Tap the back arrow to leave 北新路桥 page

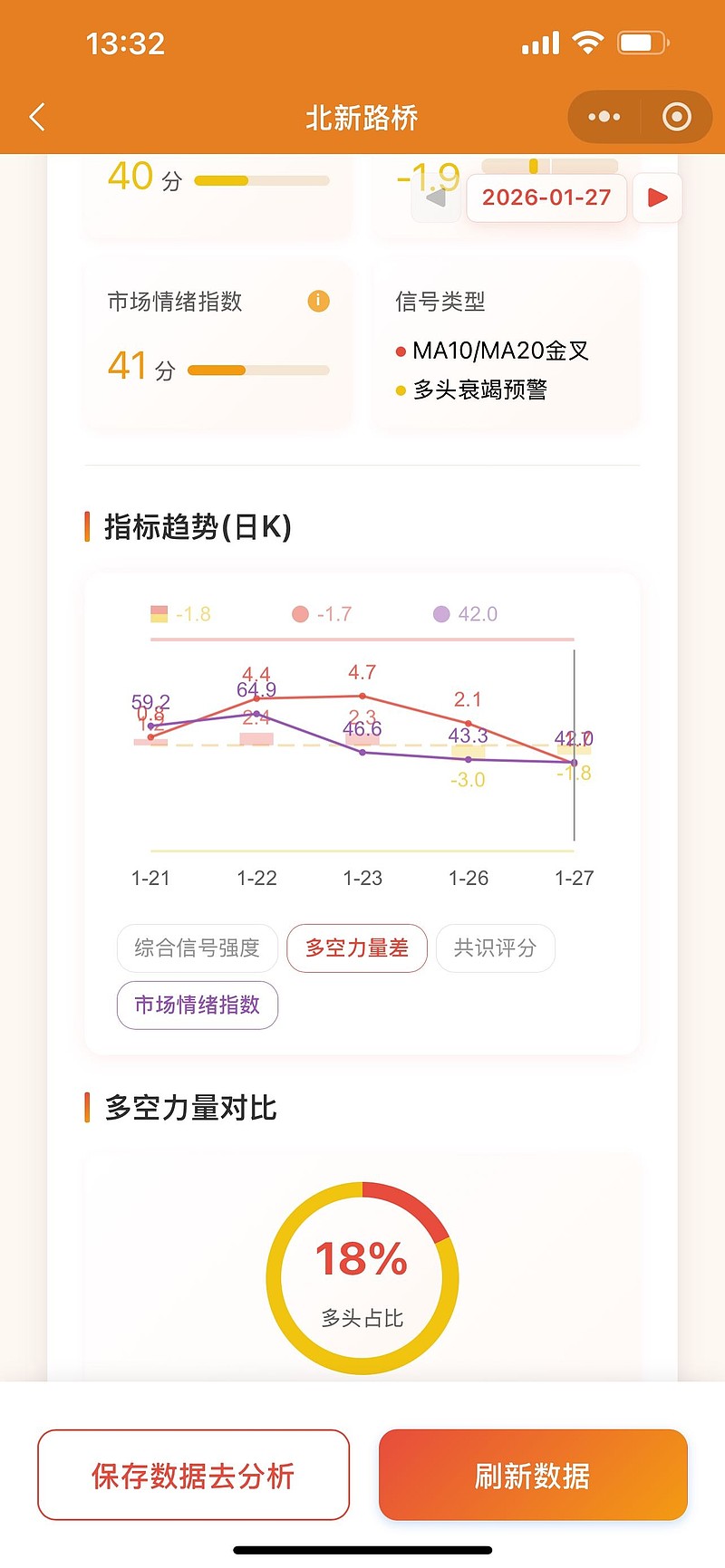(36, 117)
